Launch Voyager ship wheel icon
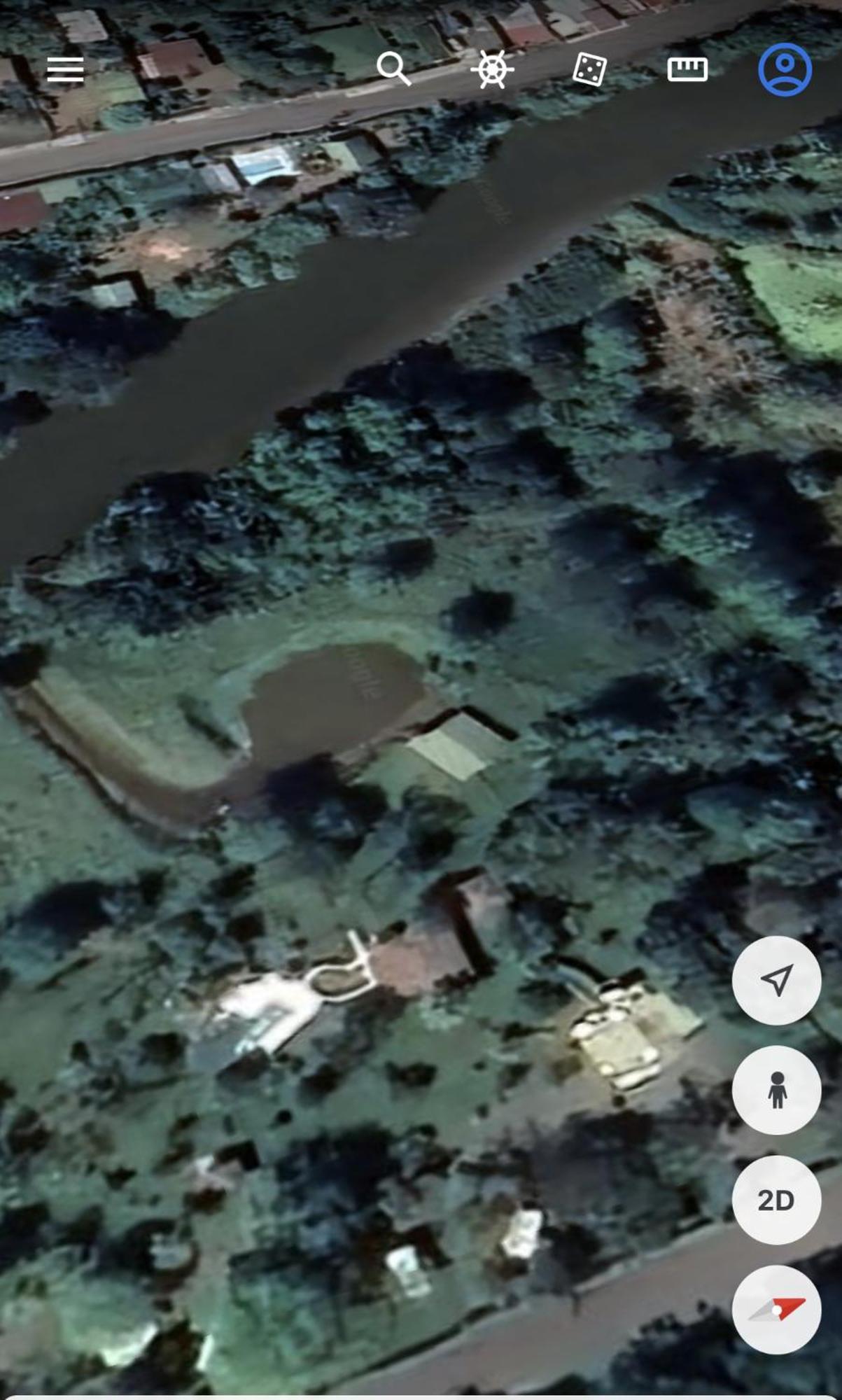 coord(492,69)
